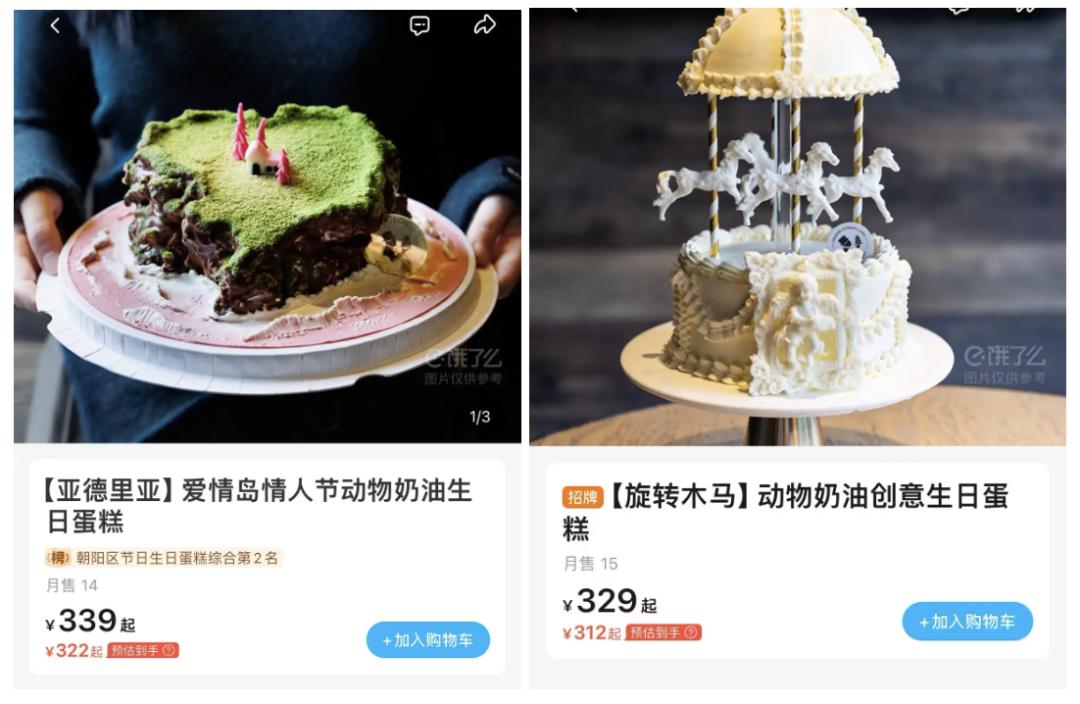Share the 亚德里亚 爱情岛 cake
Screen dimensions: 1080x704
[484, 25]
